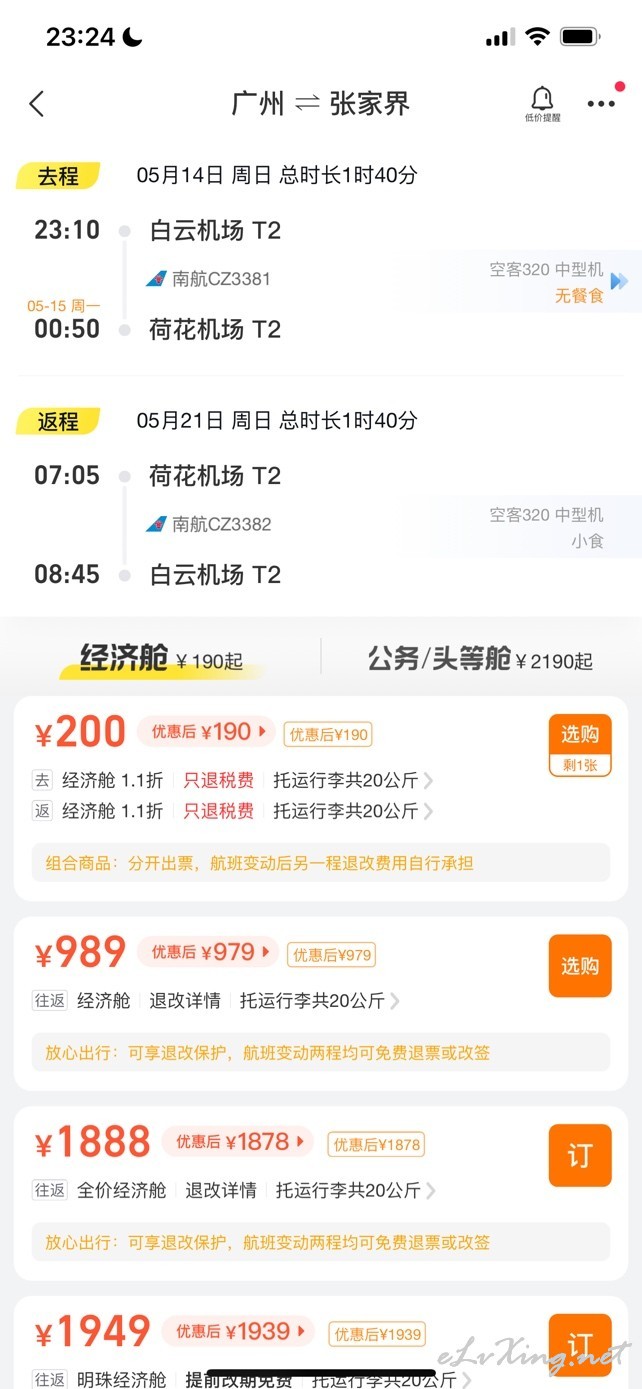View discount details for 优惠后 ¥190
Screen dimensions: 642x1389
pos(207,732)
